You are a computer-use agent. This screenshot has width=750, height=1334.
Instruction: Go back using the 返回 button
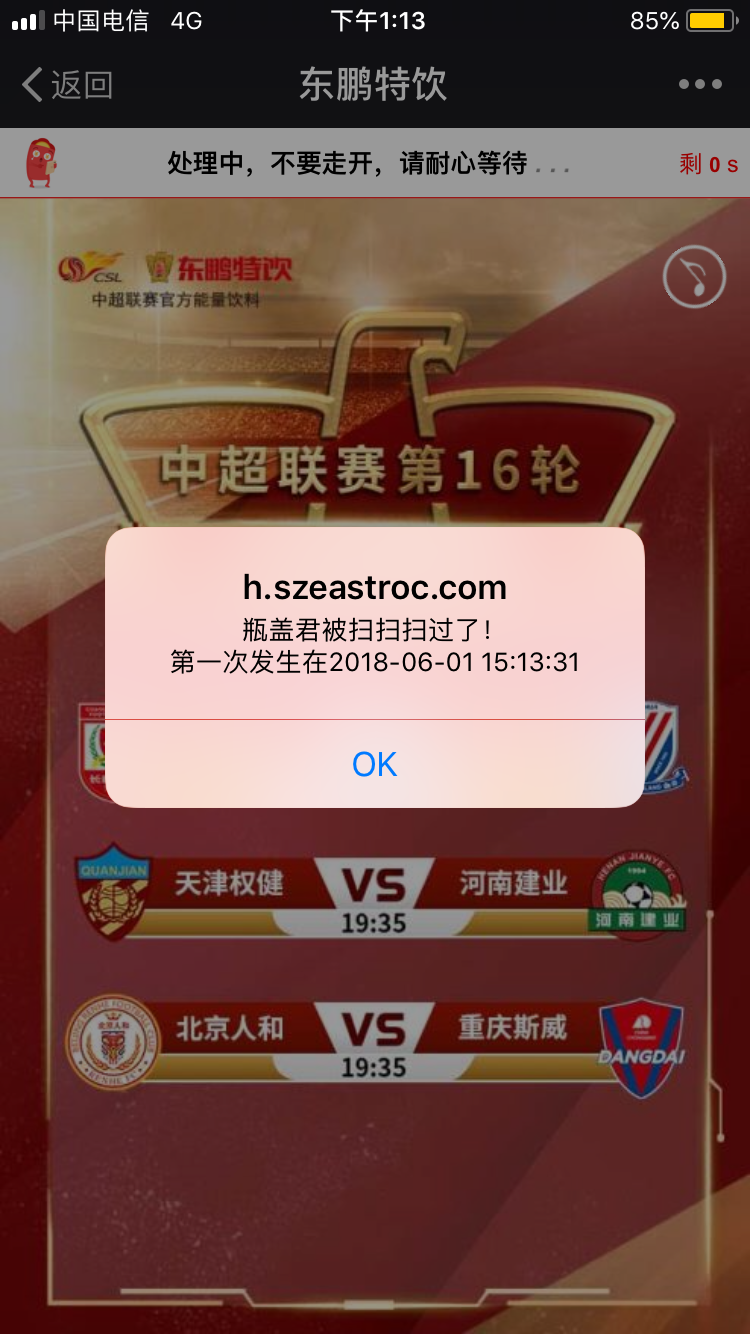point(68,85)
